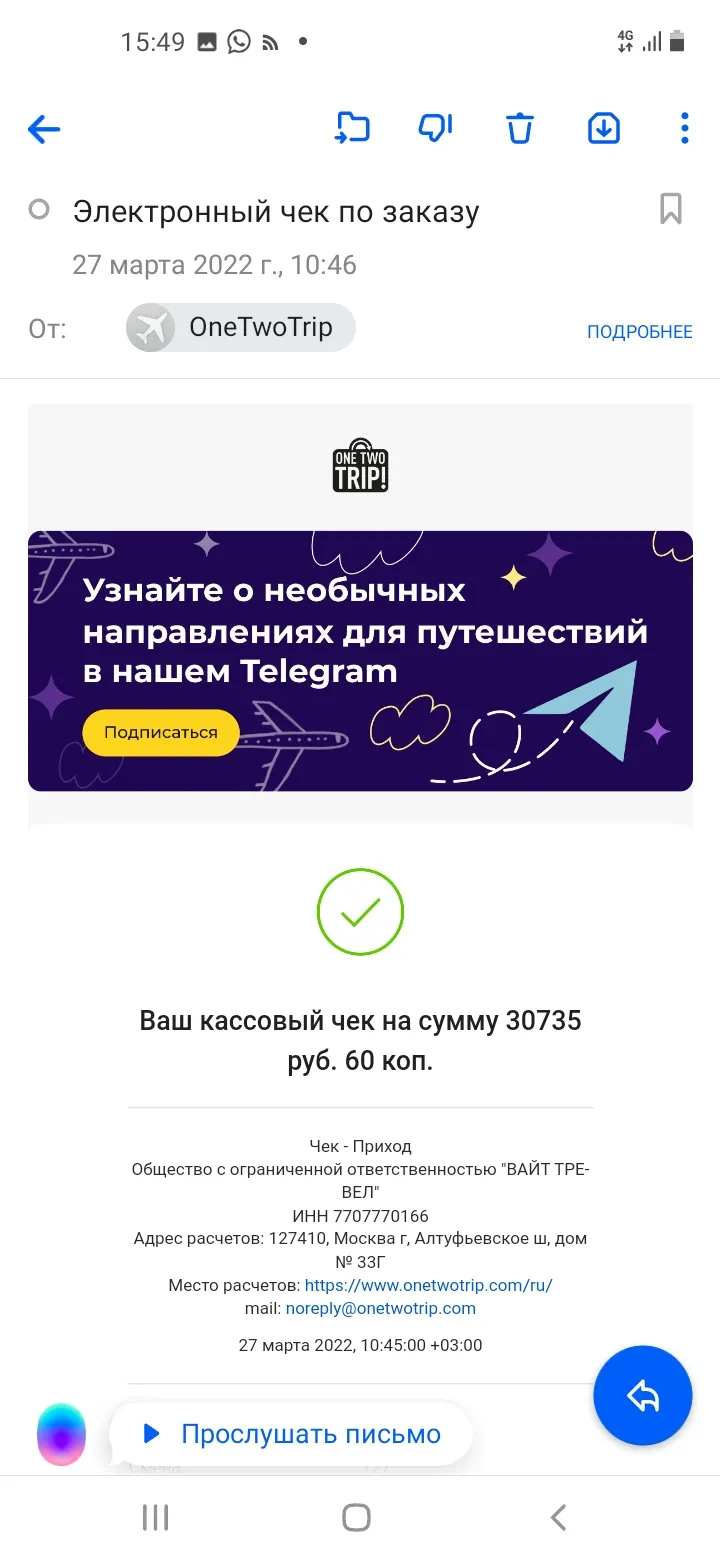The width and height of the screenshot is (720, 1560).
Task: Archive this email
Action: click(603, 128)
